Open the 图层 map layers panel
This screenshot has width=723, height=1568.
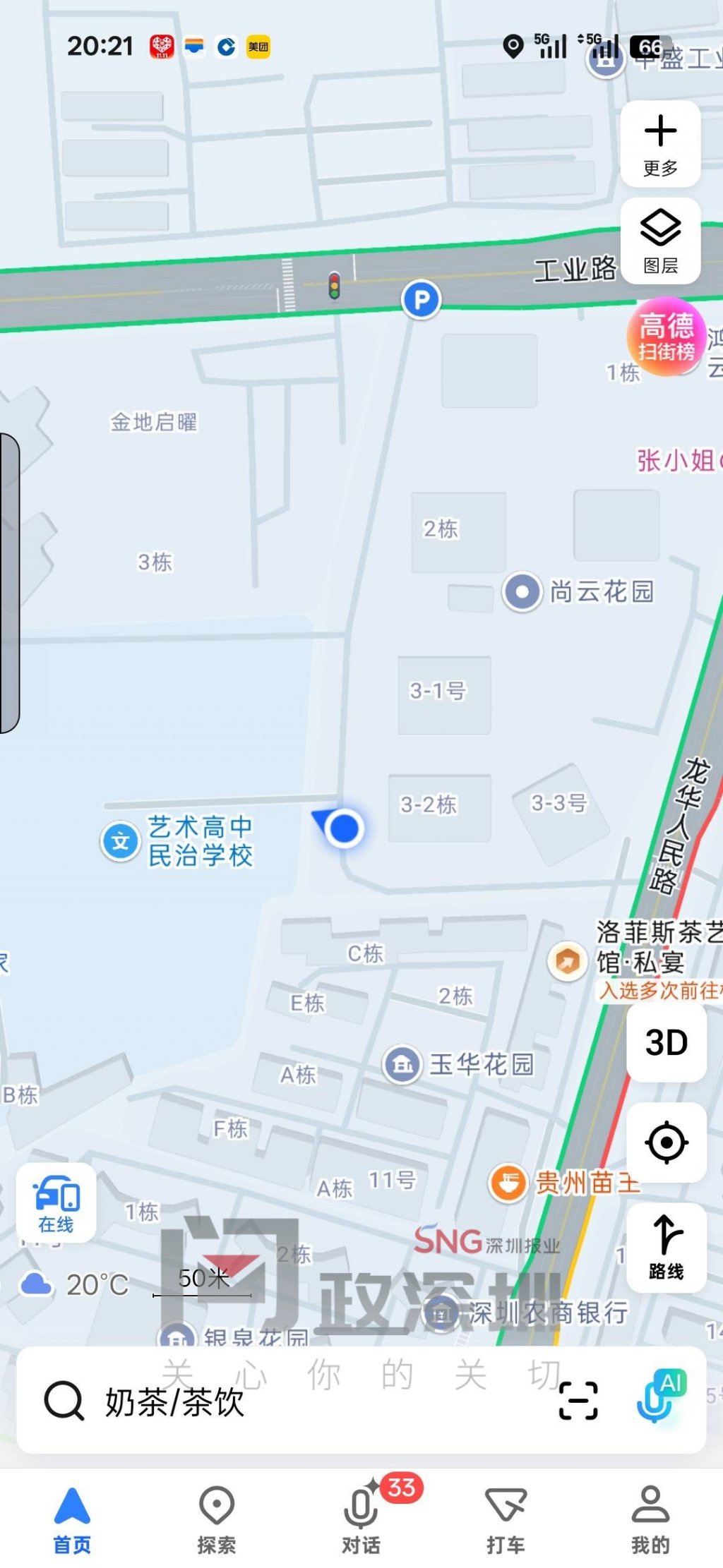coord(660,241)
